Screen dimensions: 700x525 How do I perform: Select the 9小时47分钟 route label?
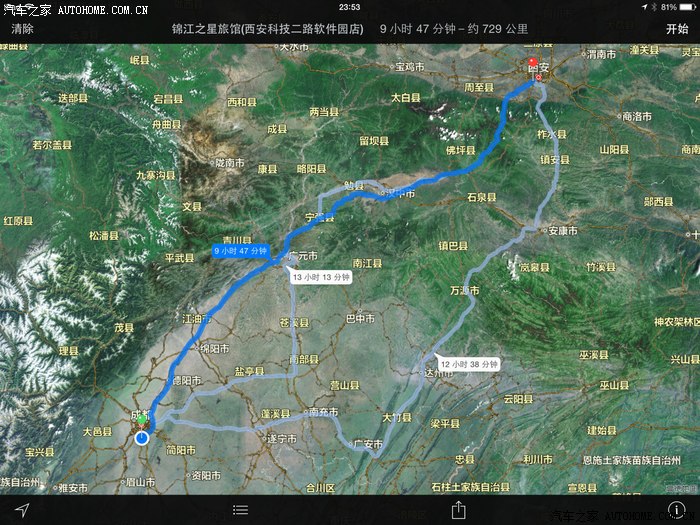[x=239, y=252]
